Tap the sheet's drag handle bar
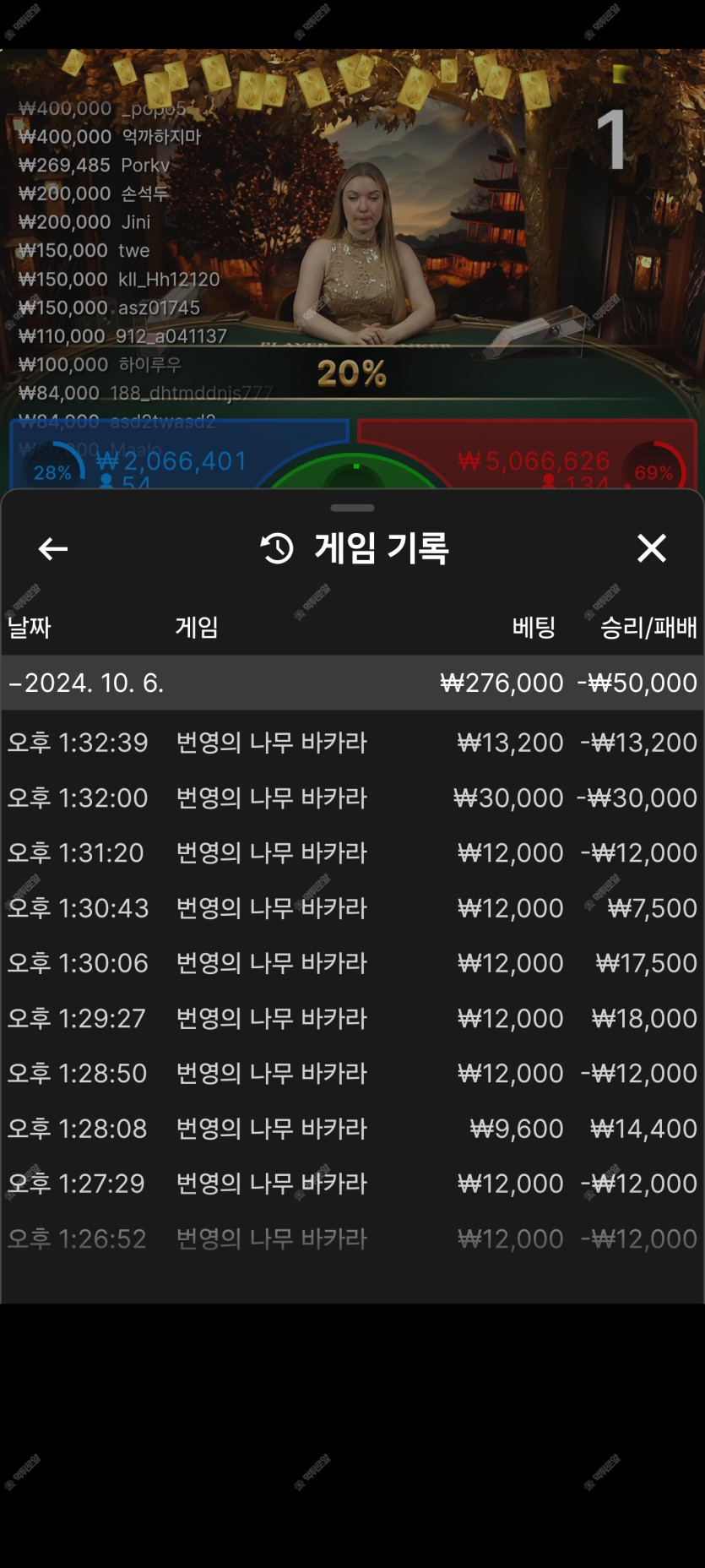This screenshot has height=1568, width=705. (x=352, y=508)
